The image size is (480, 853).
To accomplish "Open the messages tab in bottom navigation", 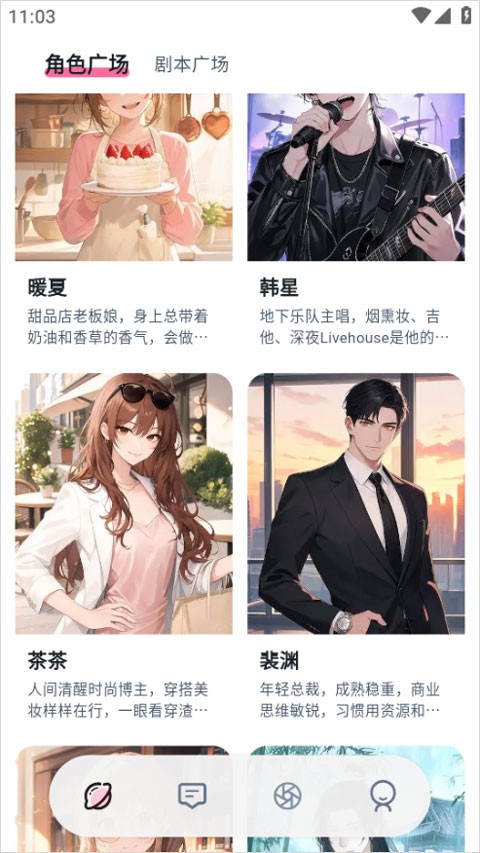I will (x=192, y=796).
